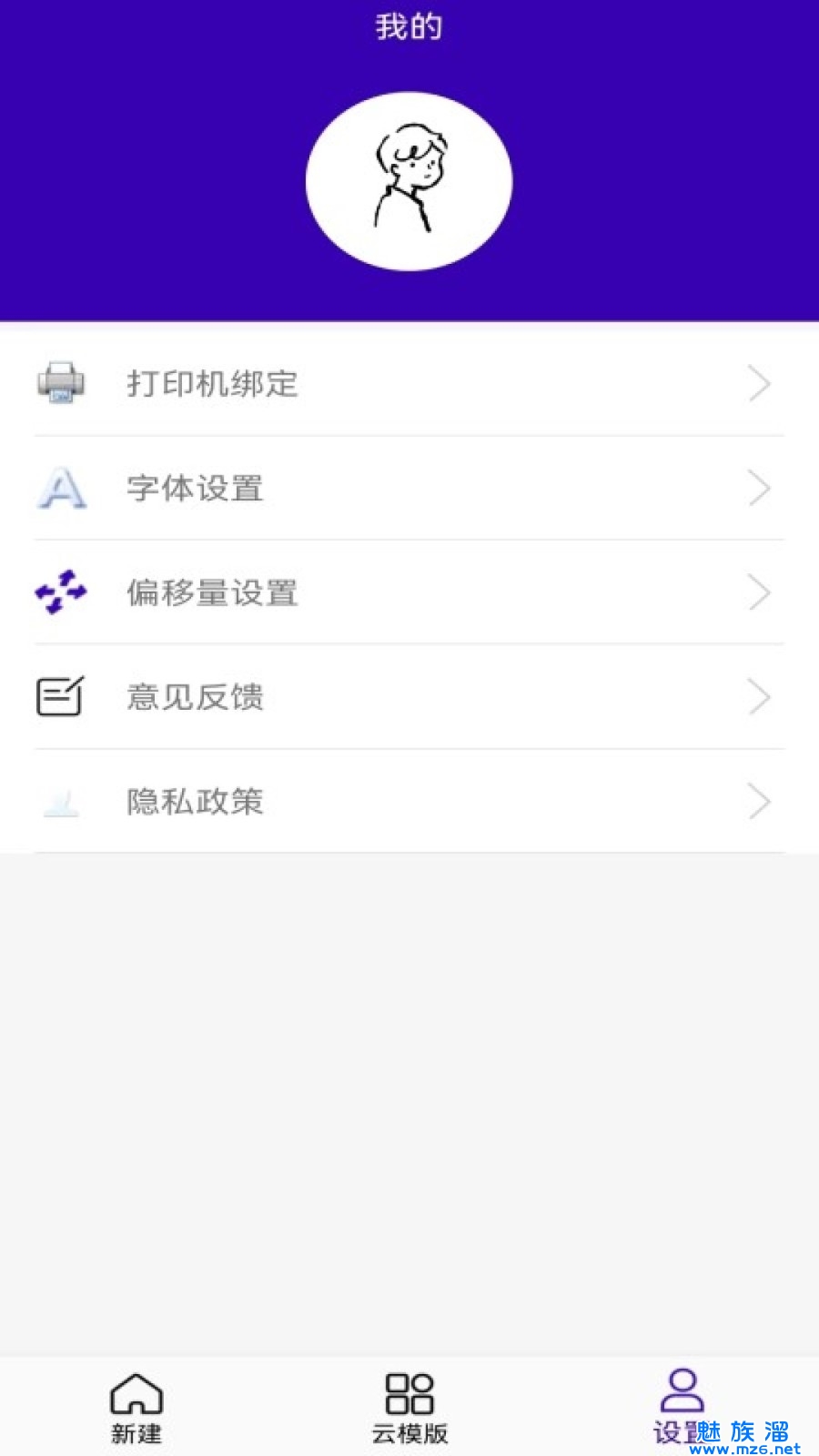Open 意见反馈 feedback page
Image resolution: width=819 pixels, height=1456 pixels.
(409, 698)
